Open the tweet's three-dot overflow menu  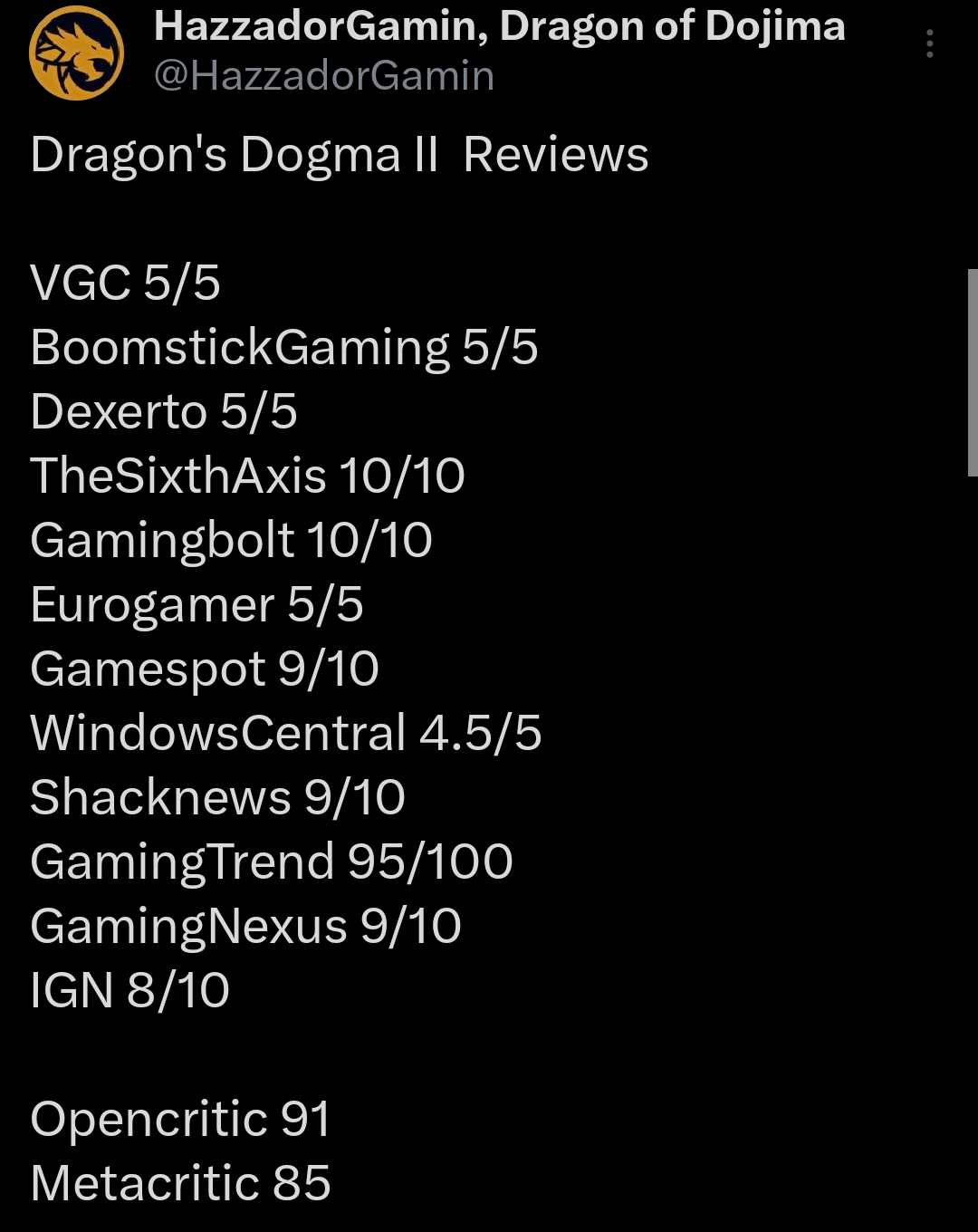(x=930, y=43)
